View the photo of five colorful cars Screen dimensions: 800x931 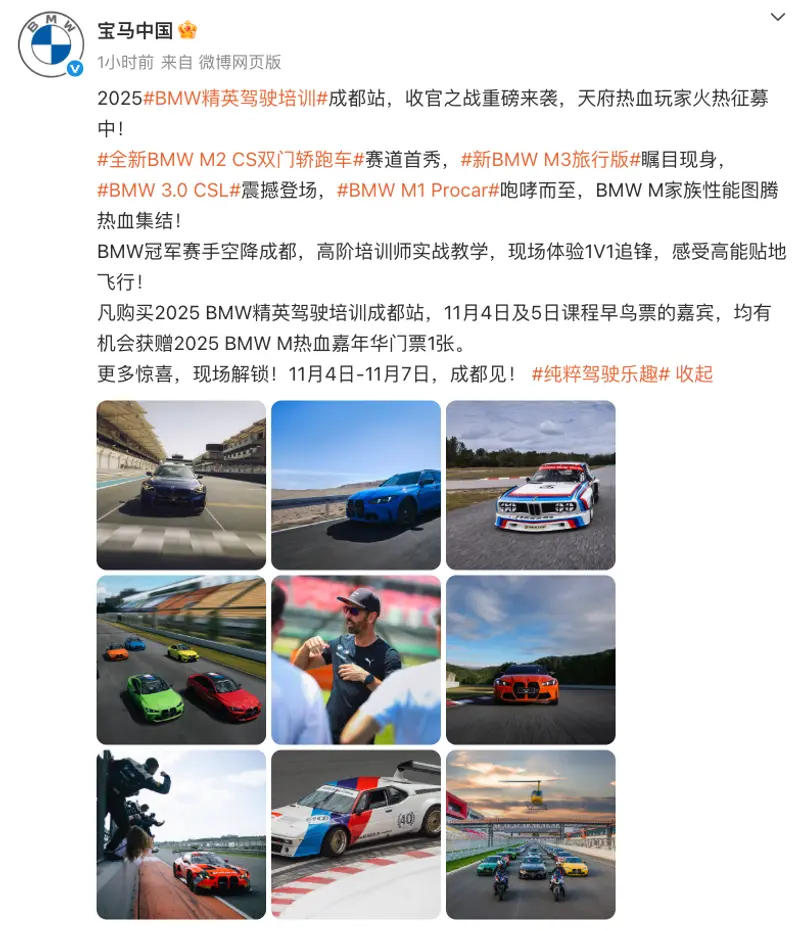[181, 660]
